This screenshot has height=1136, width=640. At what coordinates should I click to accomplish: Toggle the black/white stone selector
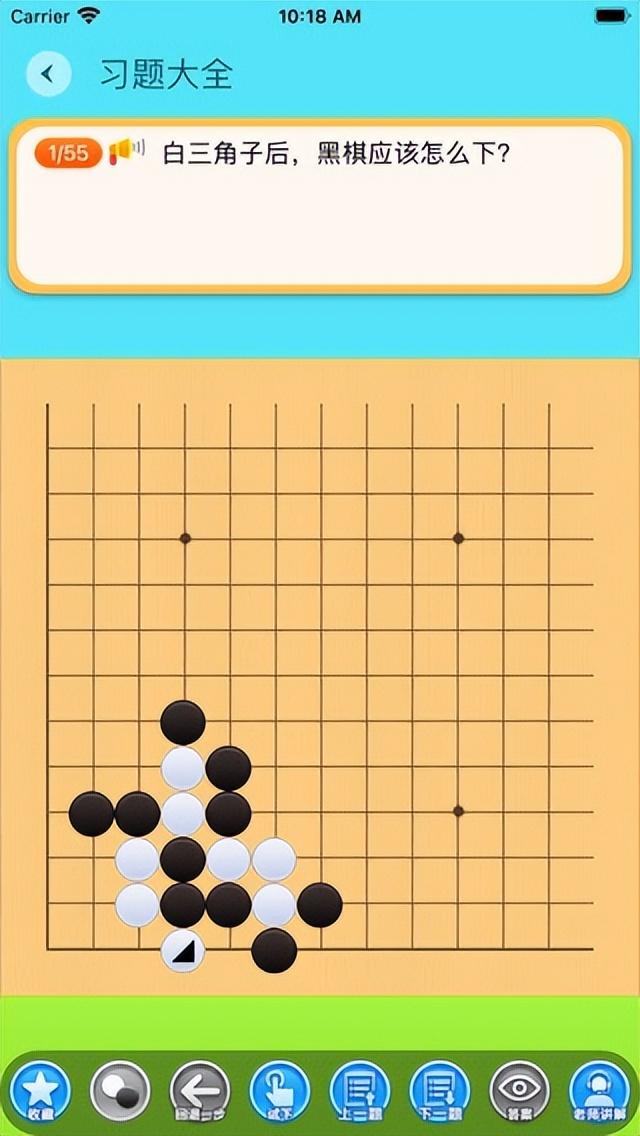coord(120,1091)
